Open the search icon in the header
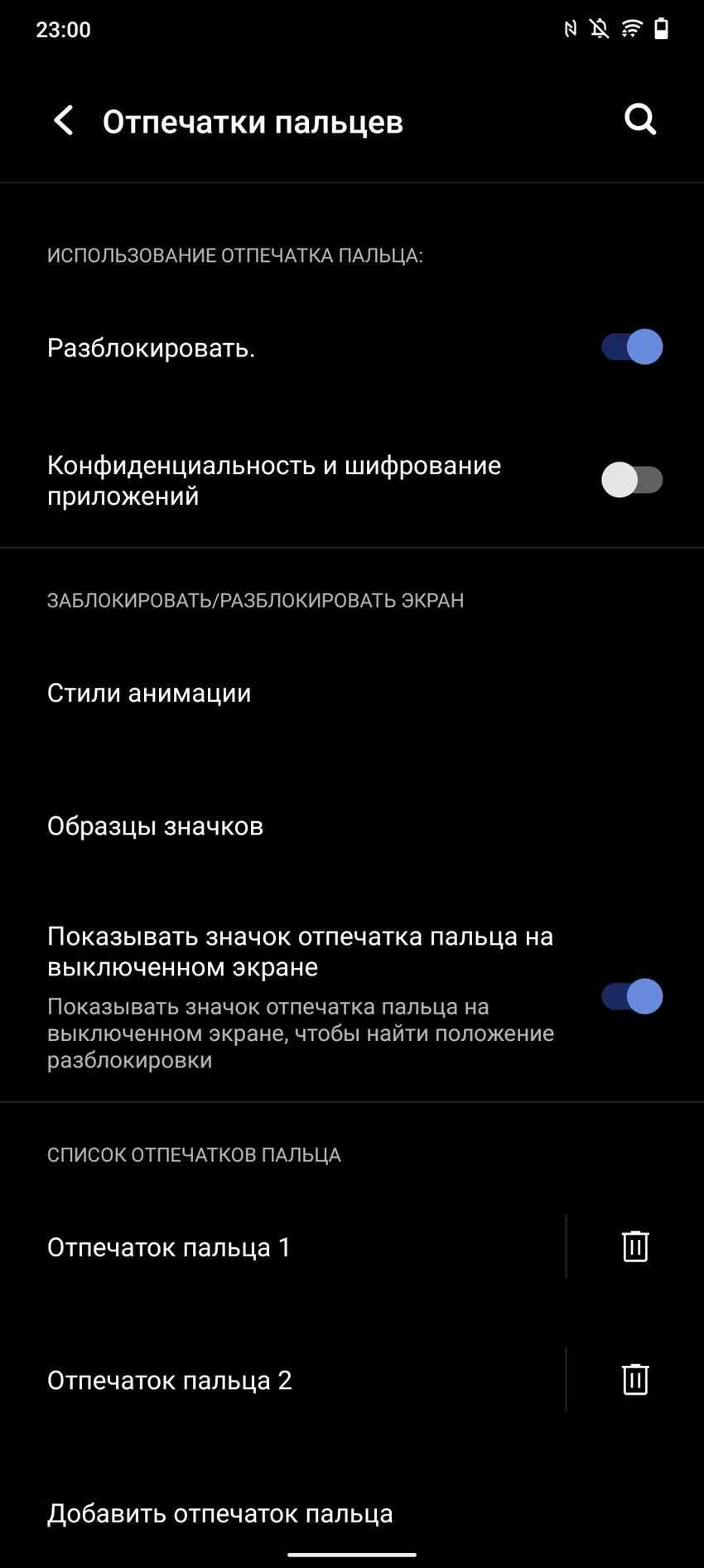 (x=639, y=120)
